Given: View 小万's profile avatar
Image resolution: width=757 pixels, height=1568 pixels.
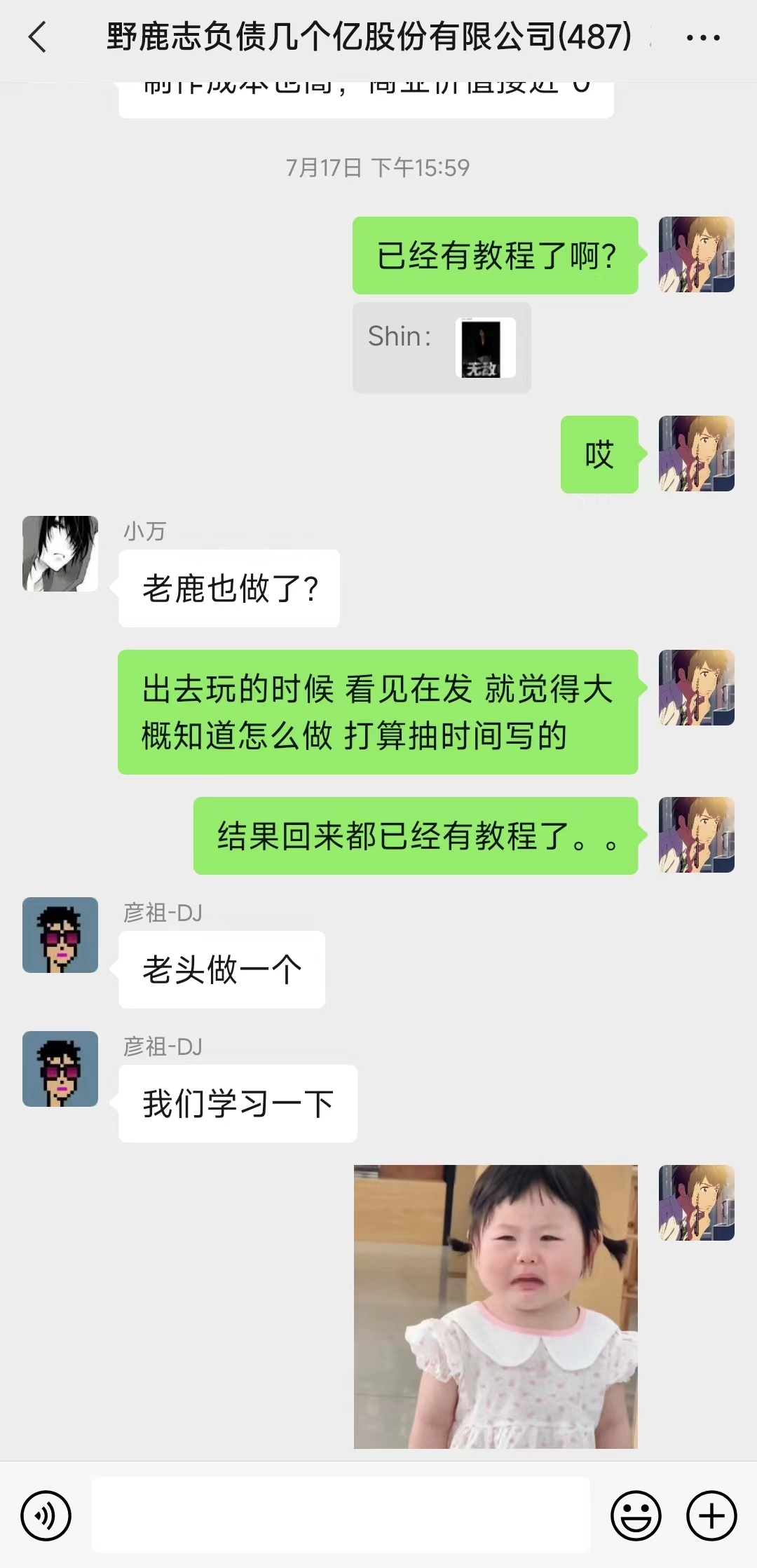Looking at the screenshot, I should pyautogui.click(x=60, y=554).
